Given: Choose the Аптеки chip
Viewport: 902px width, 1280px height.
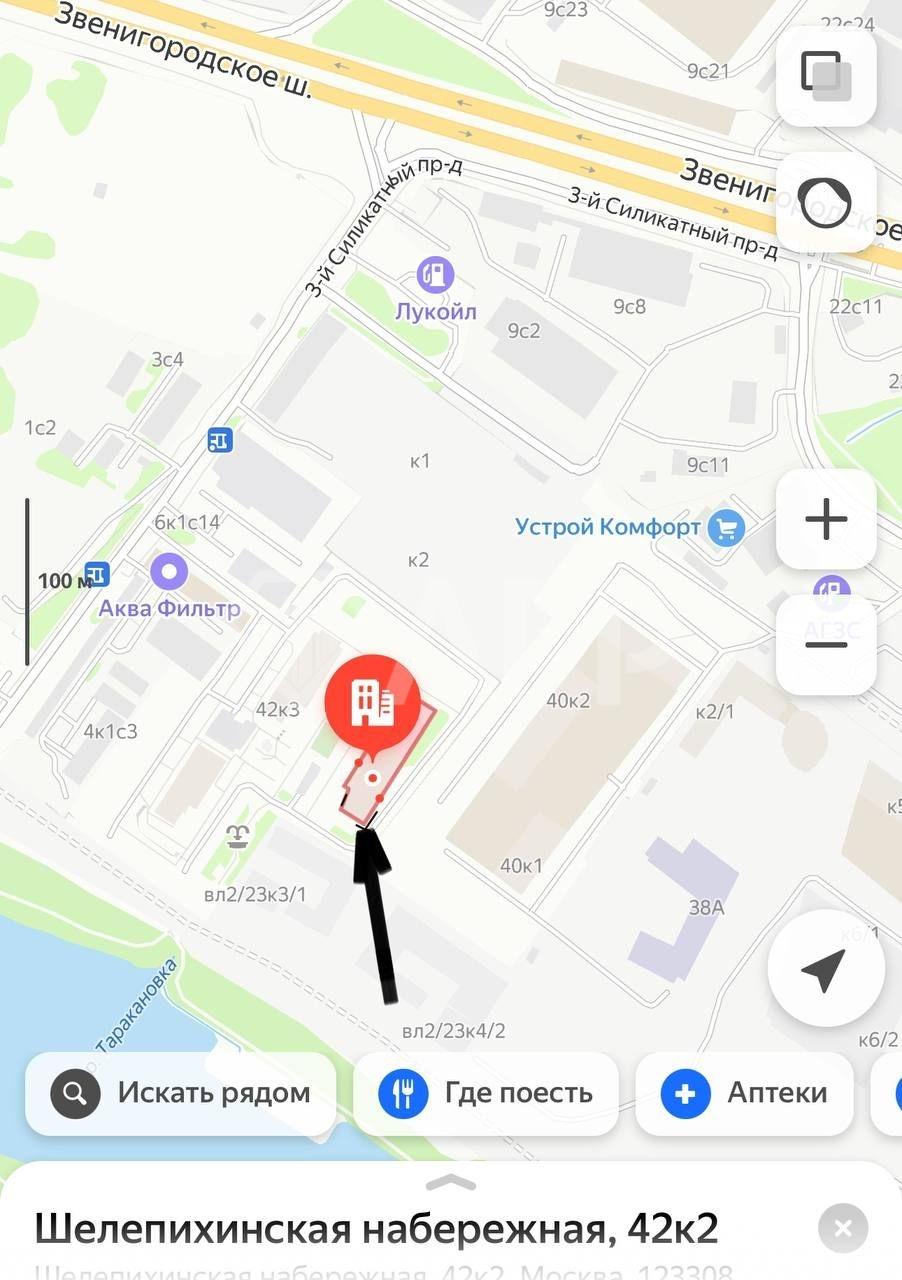Looking at the screenshot, I should 745,1093.
